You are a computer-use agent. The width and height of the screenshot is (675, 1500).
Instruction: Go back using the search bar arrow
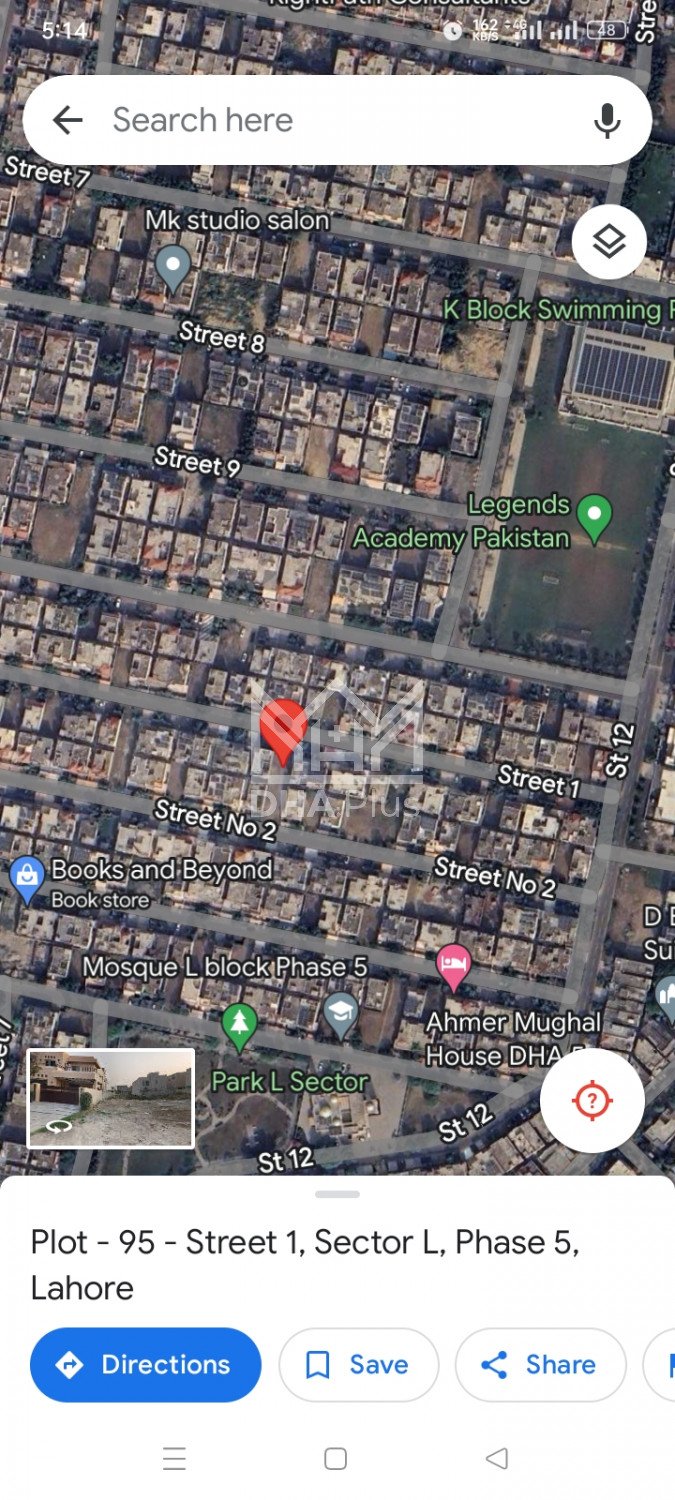[67, 121]
